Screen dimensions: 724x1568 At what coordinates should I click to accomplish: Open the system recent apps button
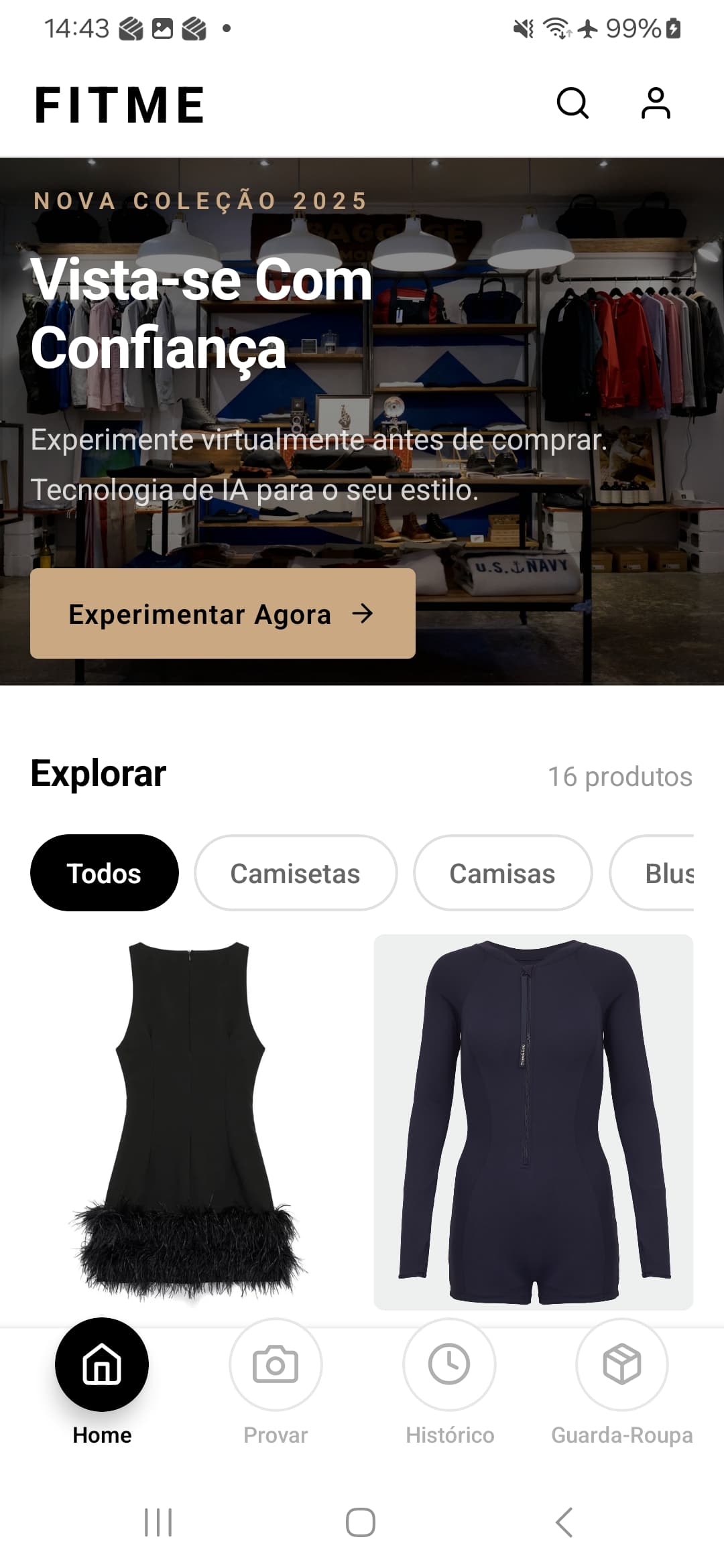(x=158, y=1522)
